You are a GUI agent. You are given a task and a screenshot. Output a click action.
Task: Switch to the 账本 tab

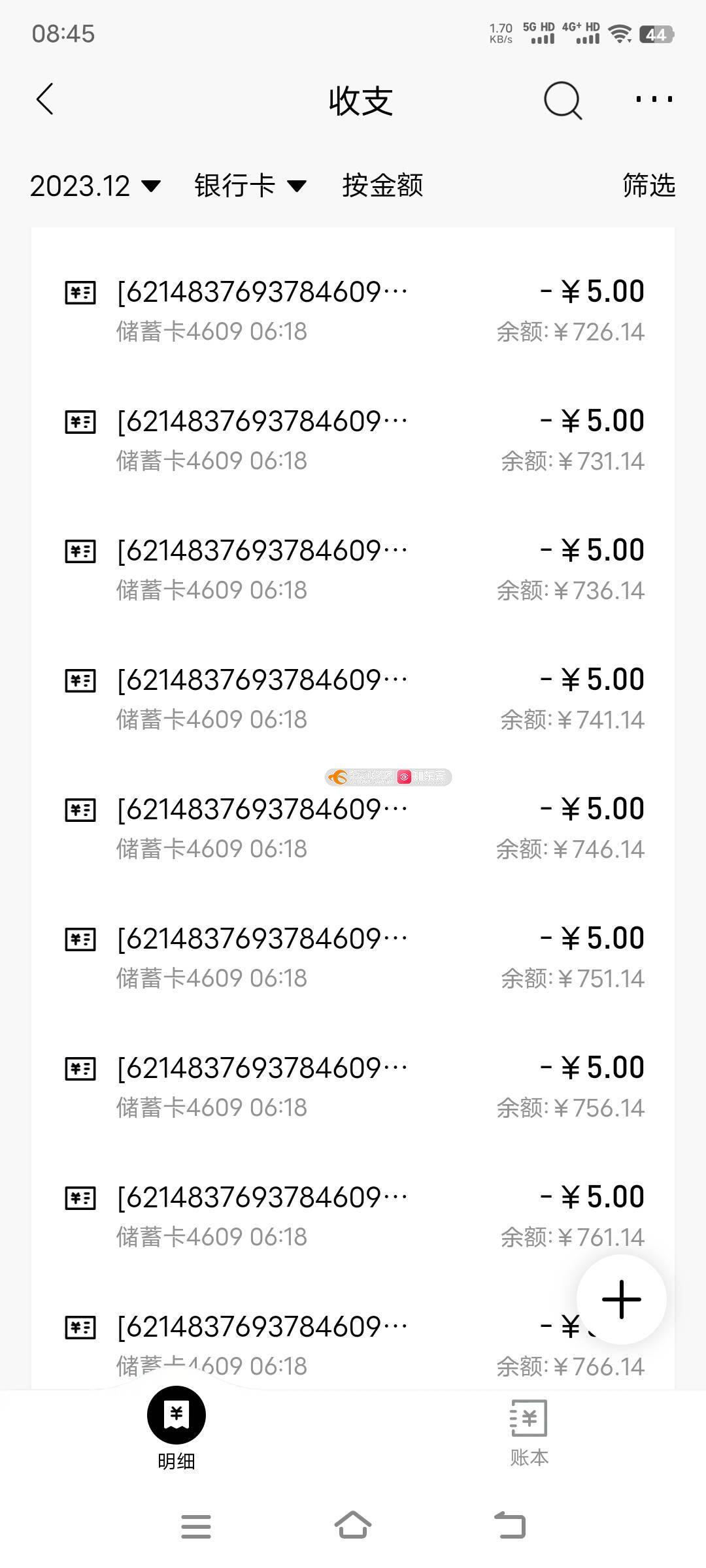(x=529, y=1433)
